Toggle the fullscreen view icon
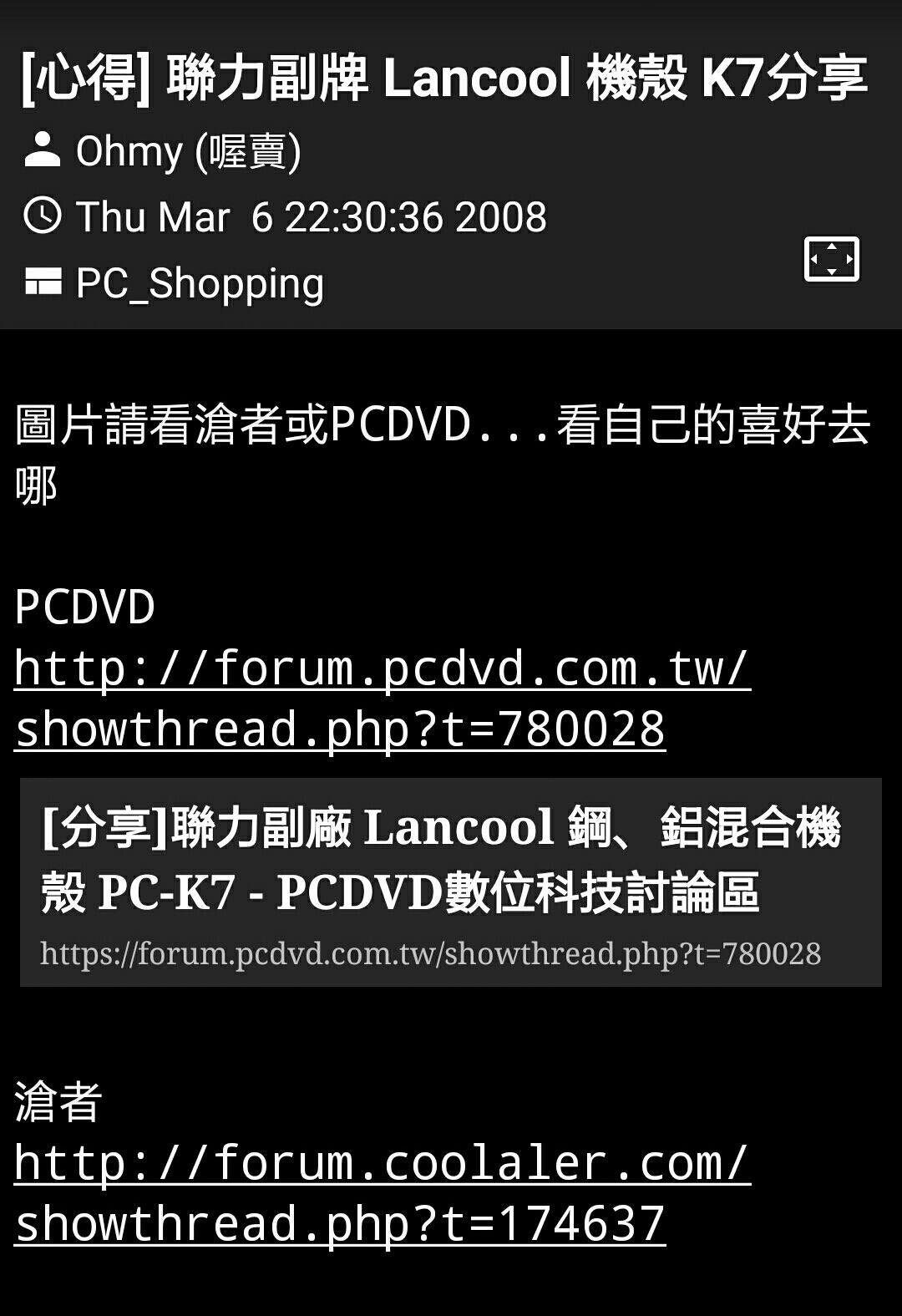Viewport: 902px width, 1316px height. tap(831, 258)
